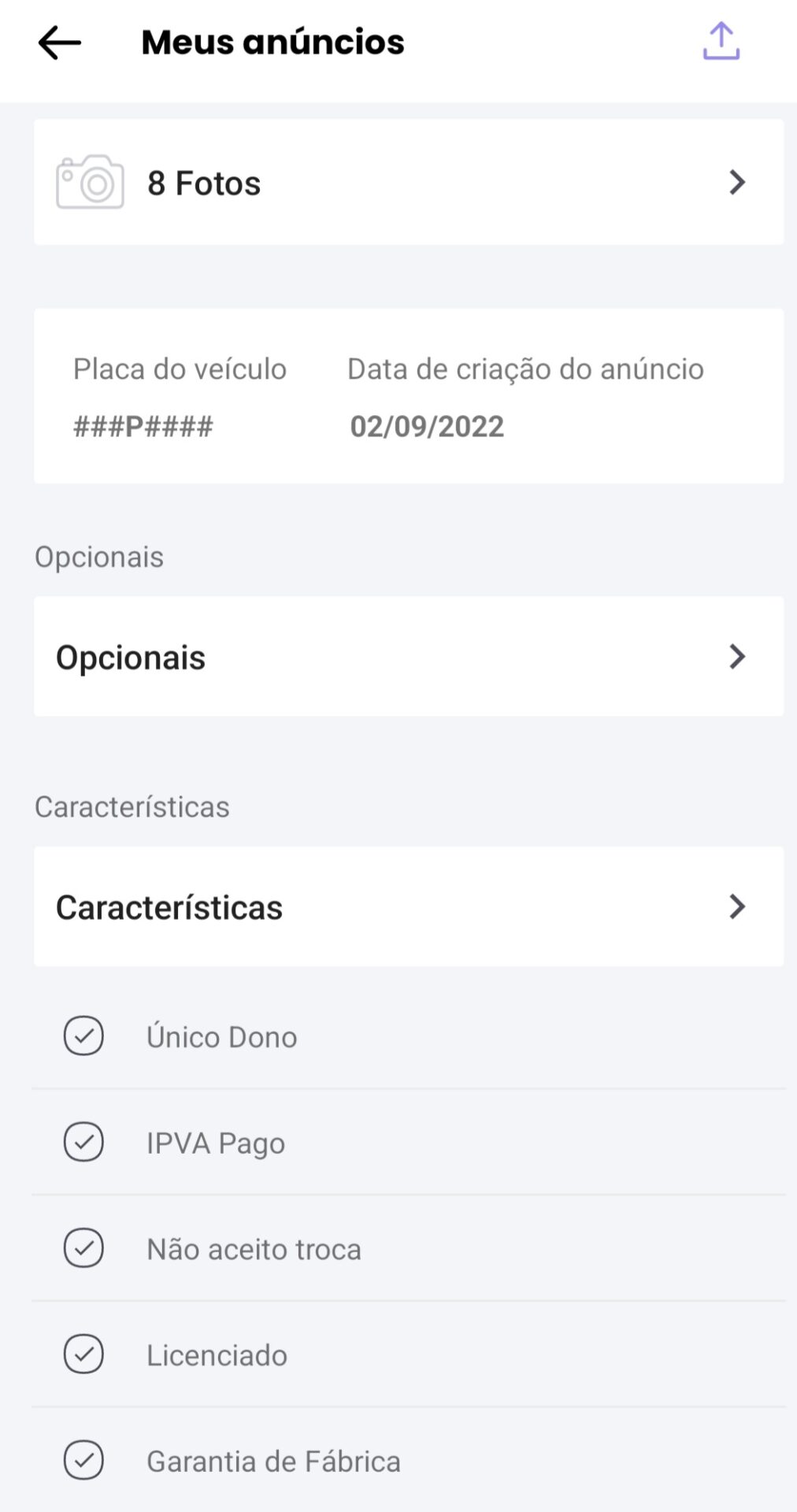Toggle the Não aceito troca checkmark
The height and width of the screenshot is (1512, 797).
83,1248
